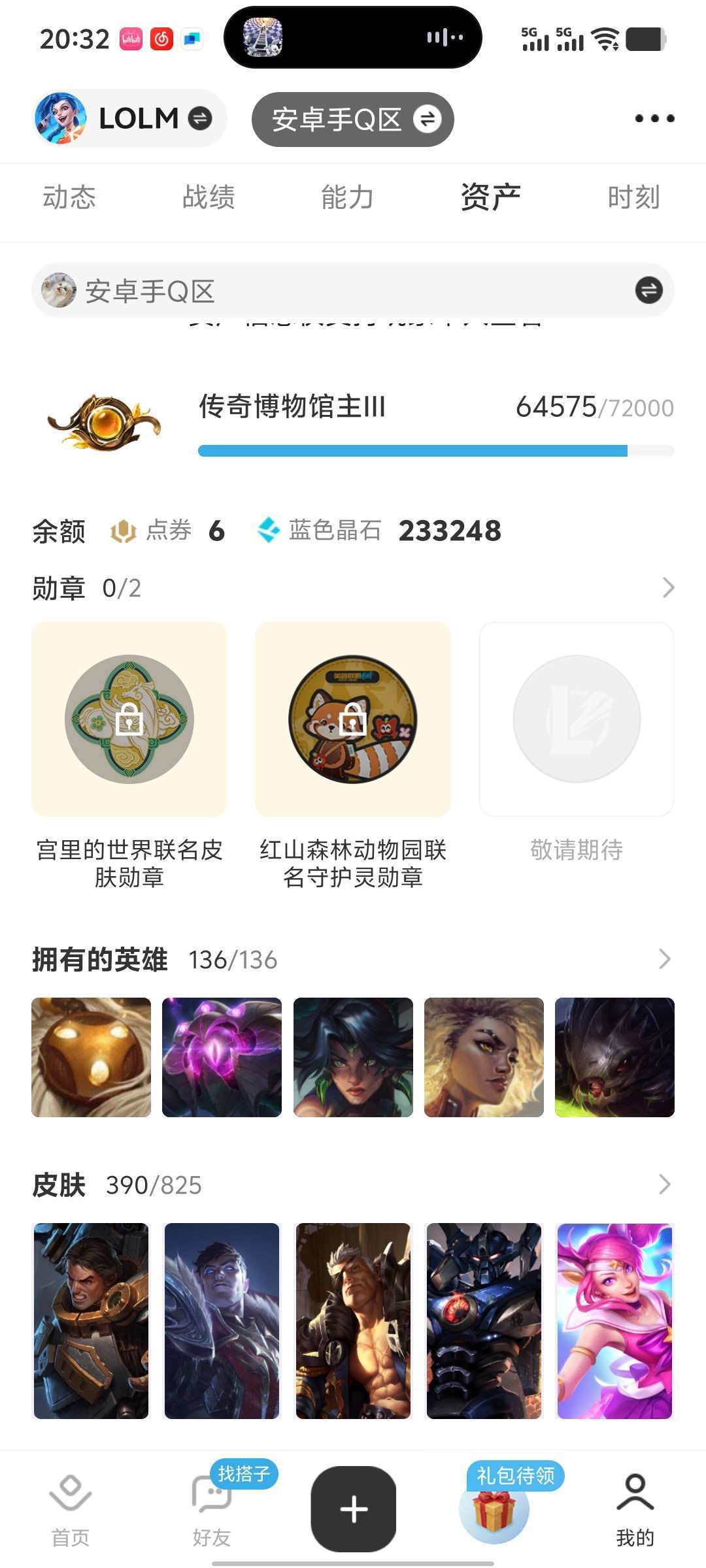Toggle the region switcher beside 安卓手Q区
The height and width of the screenshot is (1568, 706).
tap(429, 119)
